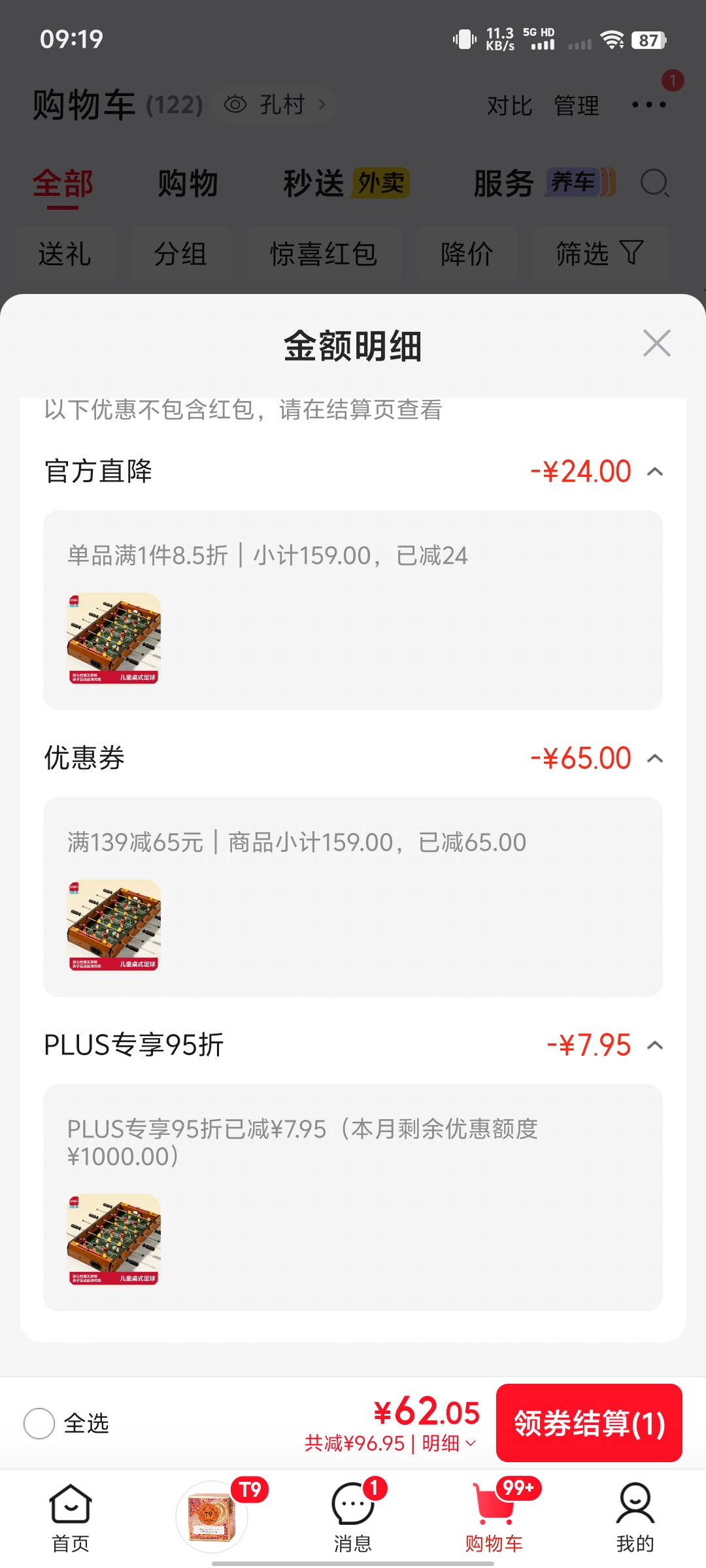Screen dimensions: 706x1568
Task: Collapse the 官方直降 section
Action: pos(655,472)
